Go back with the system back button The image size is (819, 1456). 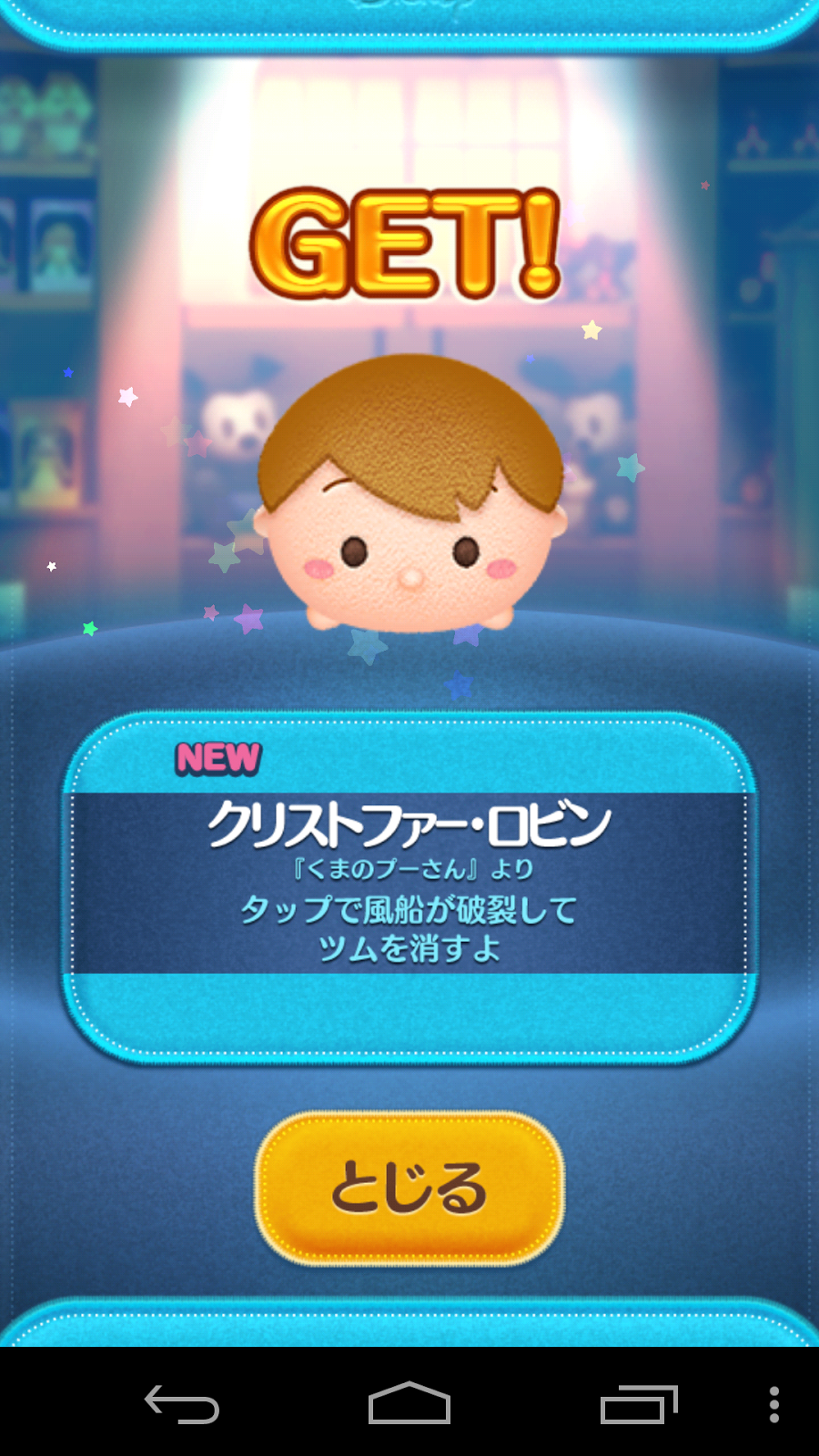(182, 1404)
